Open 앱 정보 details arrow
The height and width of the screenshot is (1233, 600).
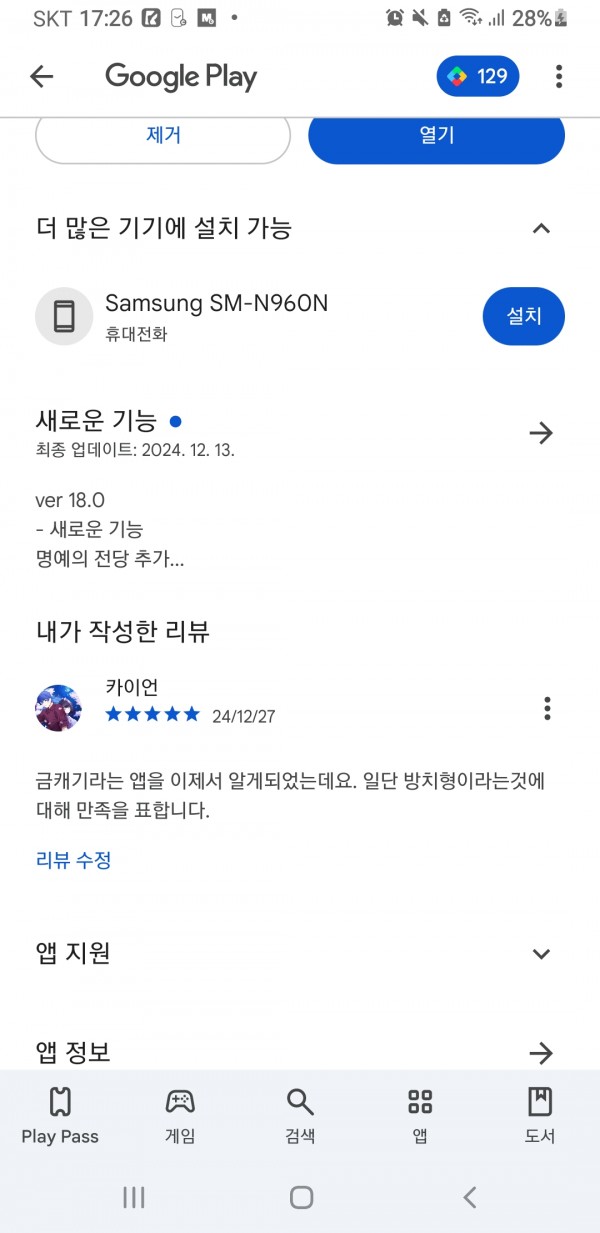[541, 1052]
